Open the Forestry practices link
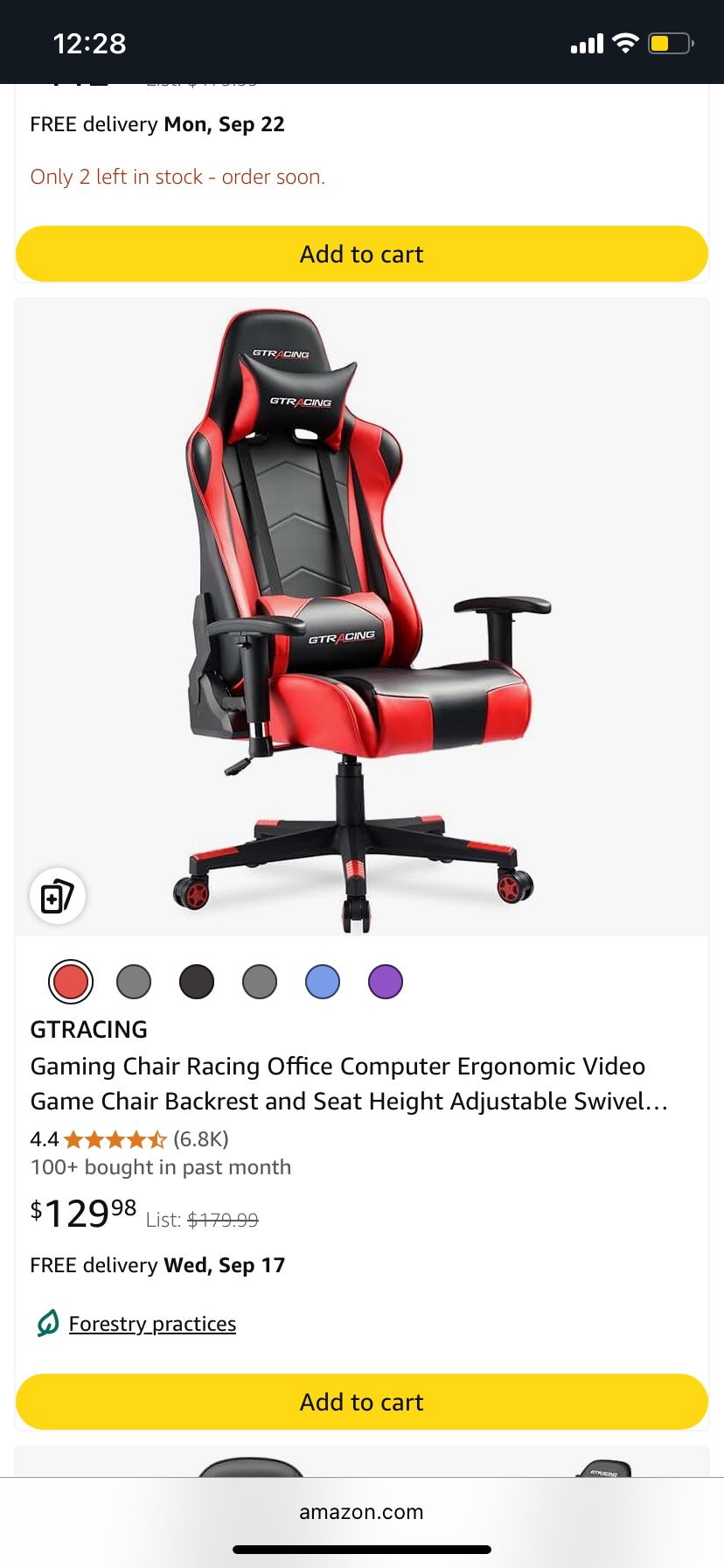This screenshot has width=724, height=1568. (152, 1324)
